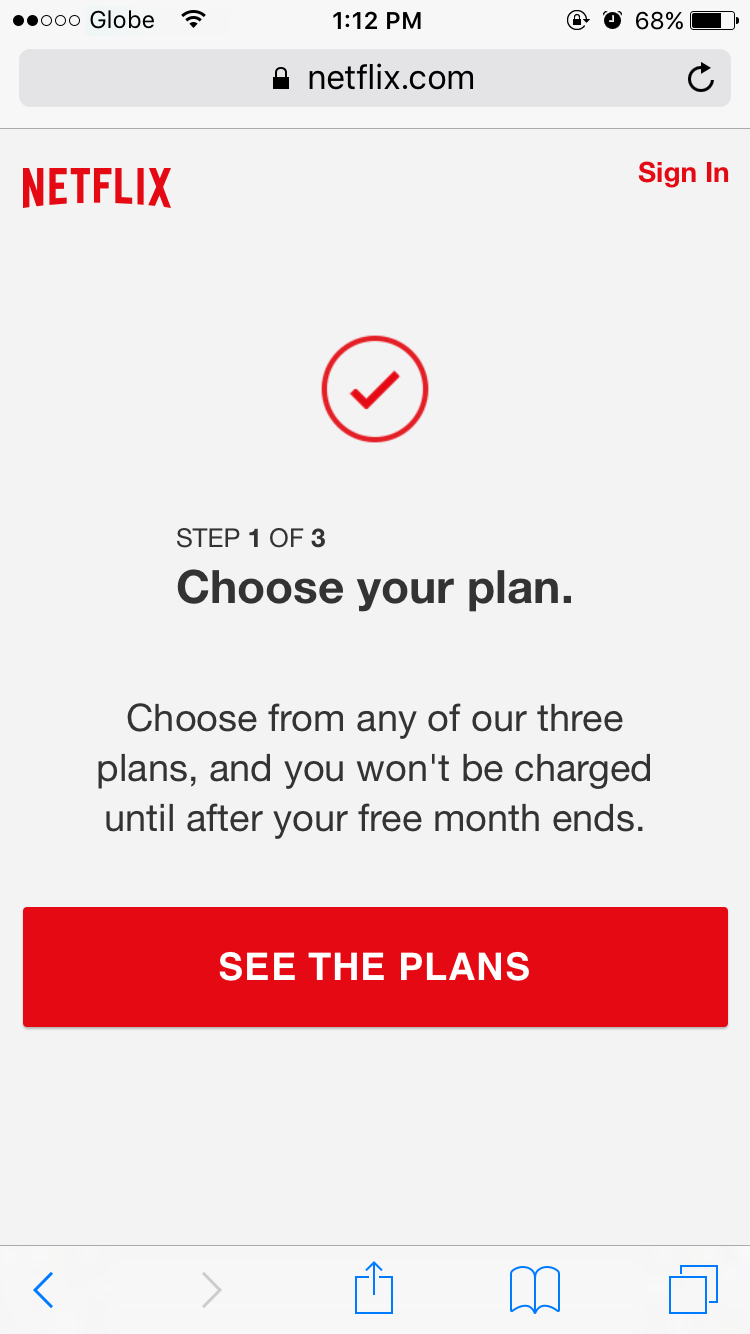The image size is (750, 1334).
Task: Go back using the left chevron
Action: (42, 1289)
